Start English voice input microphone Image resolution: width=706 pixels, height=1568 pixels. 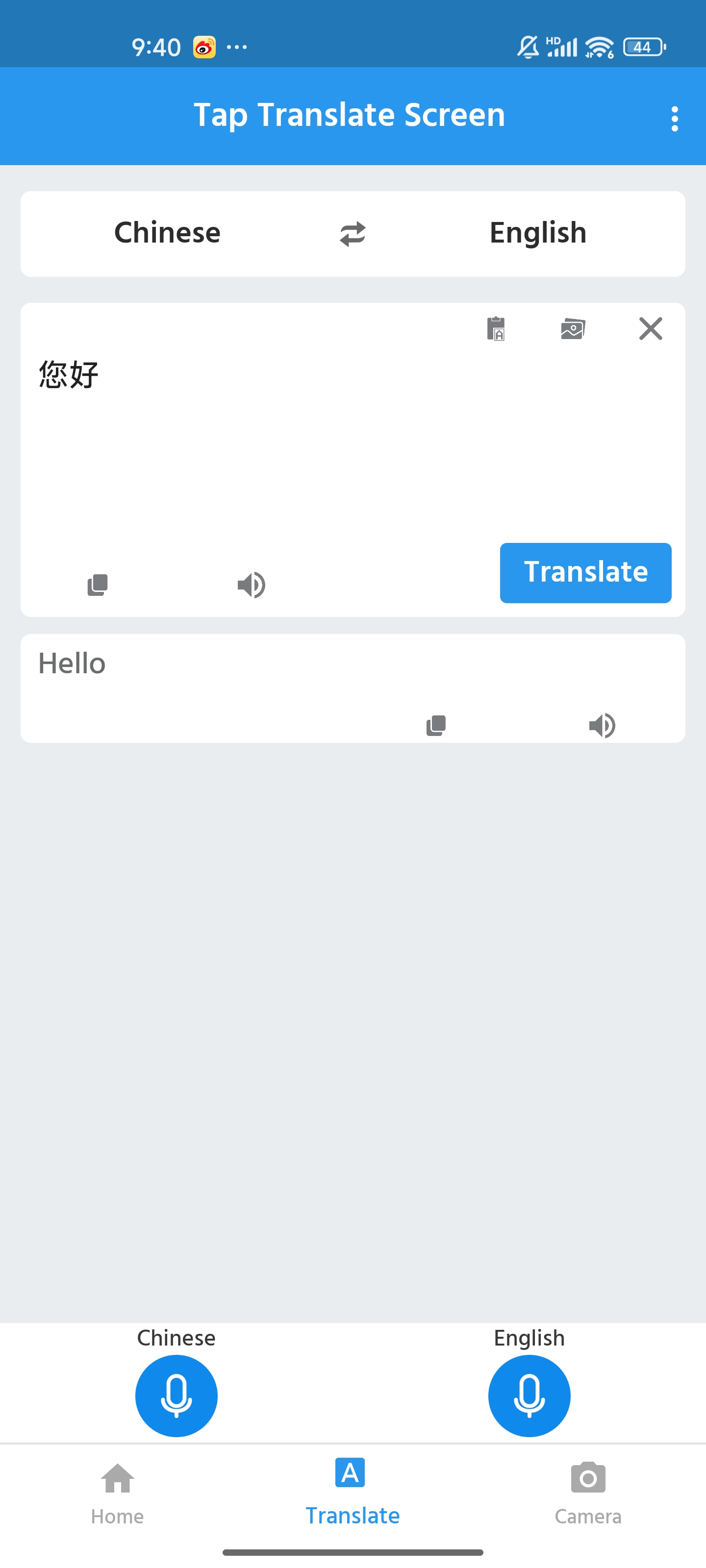point(529,1396)
